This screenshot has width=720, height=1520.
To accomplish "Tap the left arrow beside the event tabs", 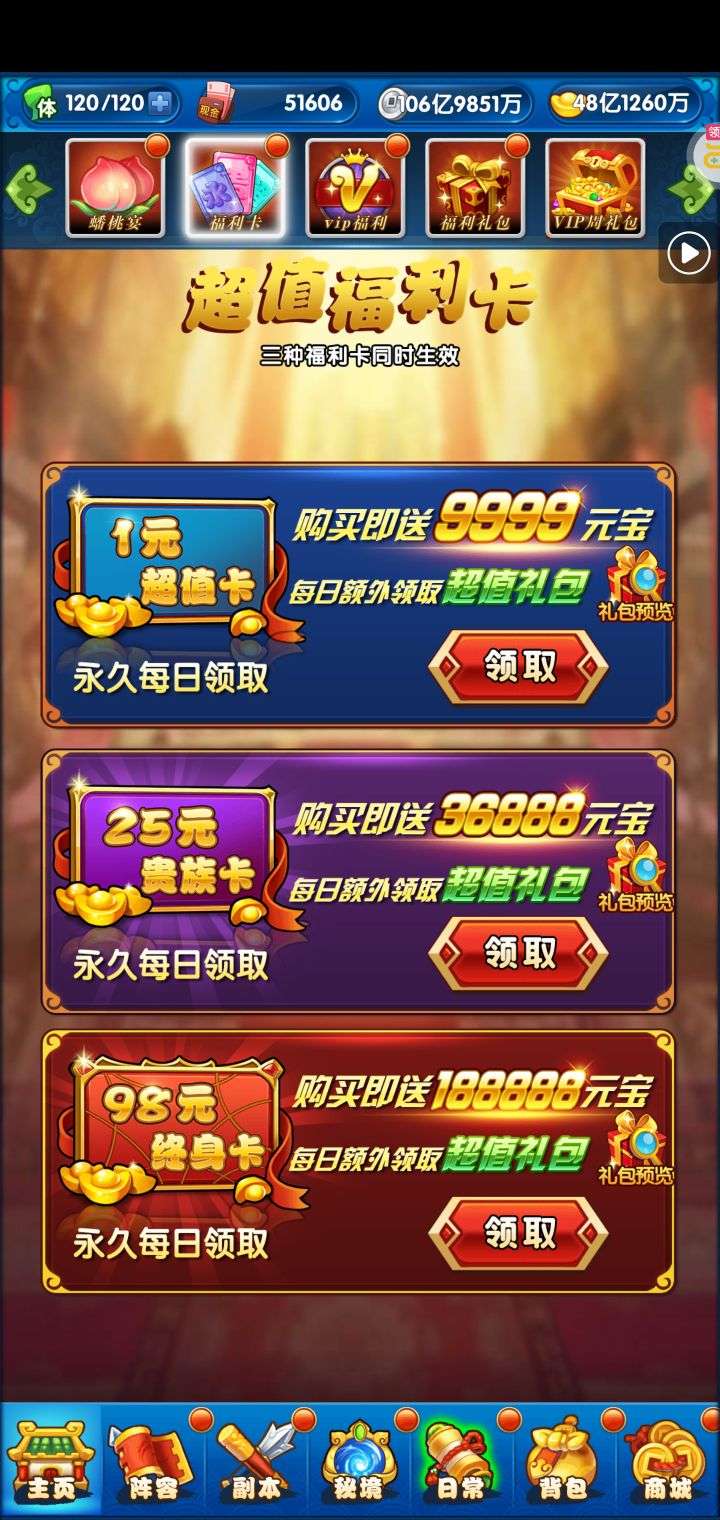I will pyautogui.click(x=27, y=189).
